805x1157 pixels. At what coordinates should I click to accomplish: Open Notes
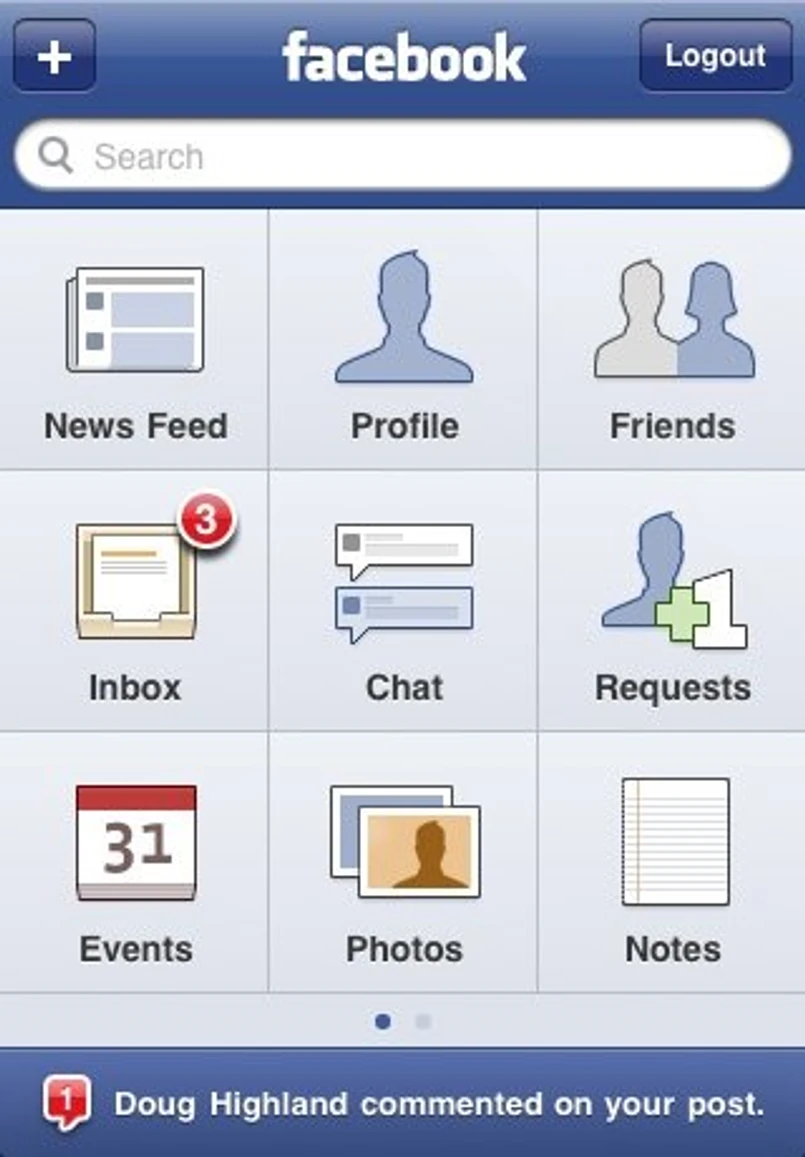pos(673,863)
